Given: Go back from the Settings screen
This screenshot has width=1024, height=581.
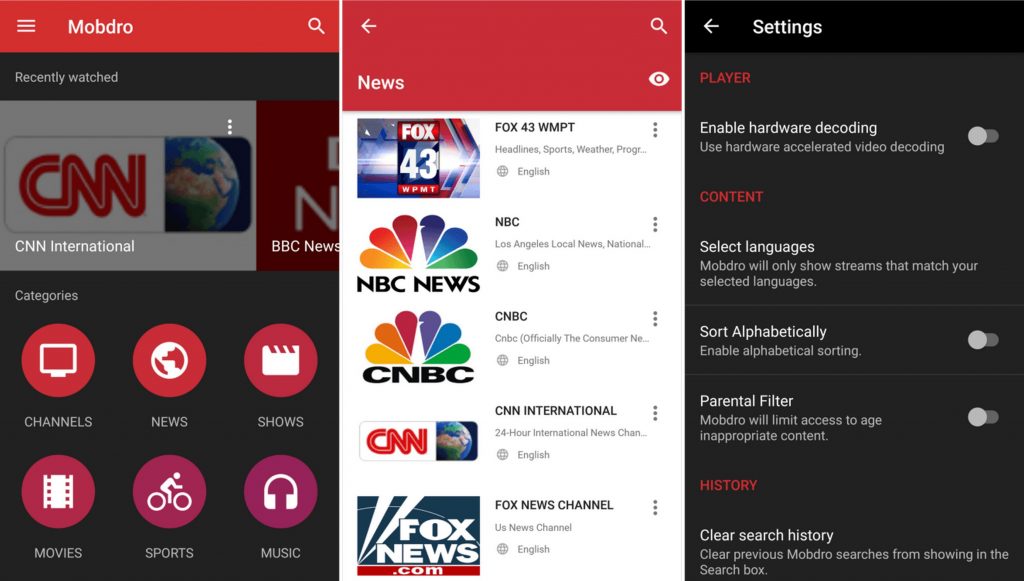Looking at the screenshot, I should pyautogui.click(x=711, y=27).
